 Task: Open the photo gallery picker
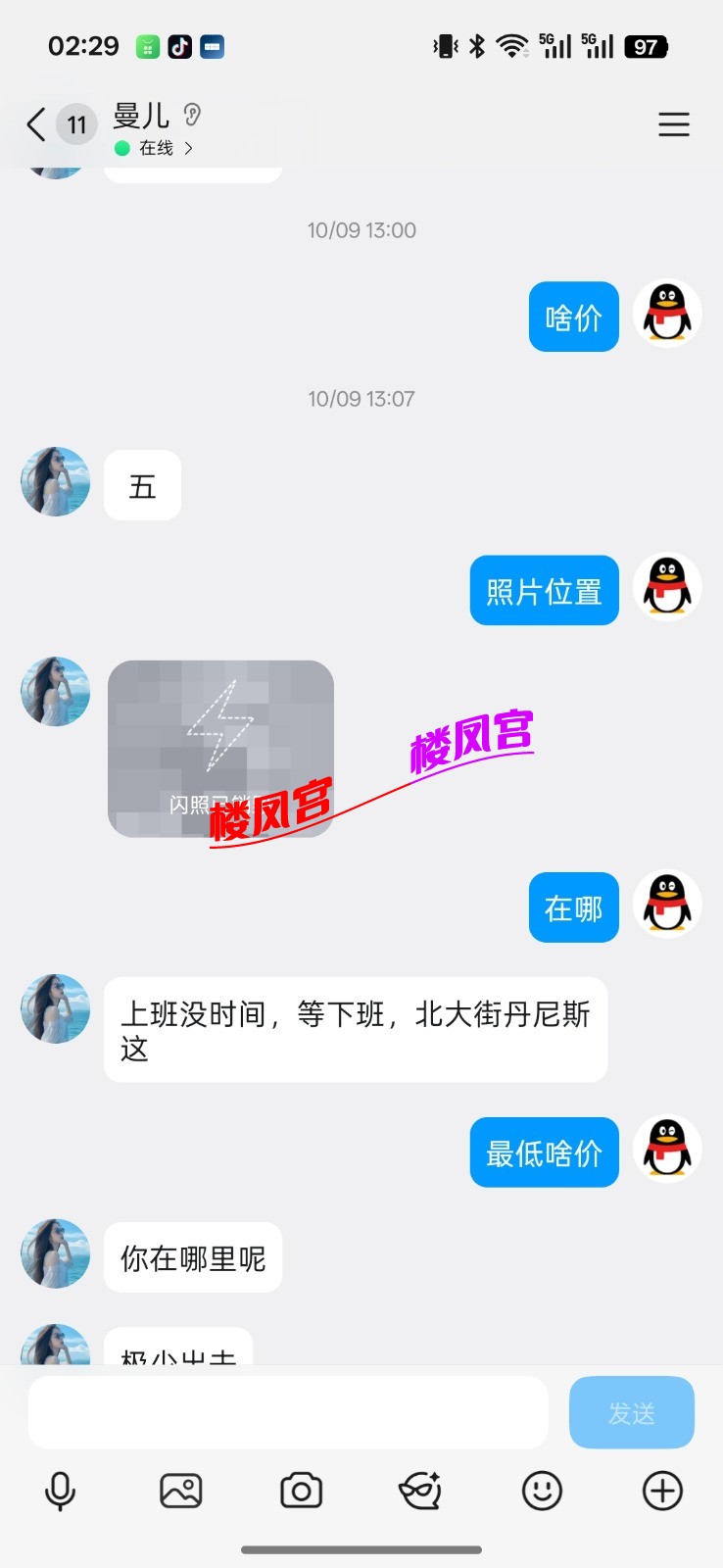point(180,1491)
